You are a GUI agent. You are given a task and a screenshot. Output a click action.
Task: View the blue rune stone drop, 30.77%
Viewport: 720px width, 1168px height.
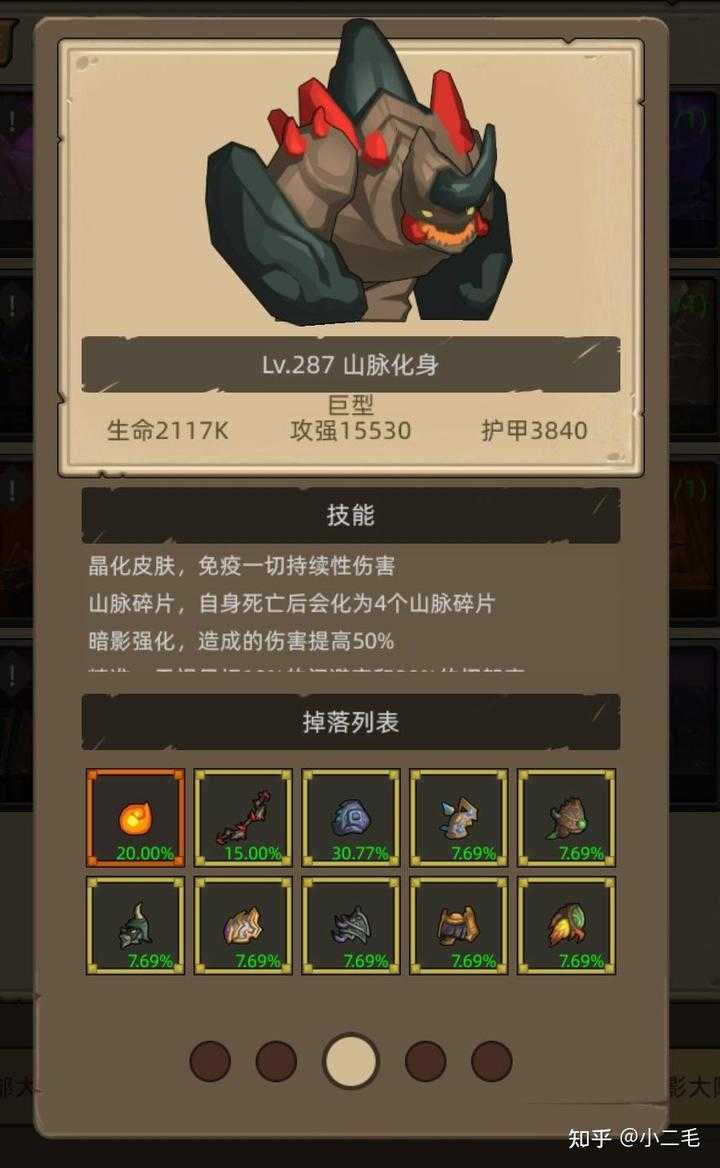coord(351,817)
